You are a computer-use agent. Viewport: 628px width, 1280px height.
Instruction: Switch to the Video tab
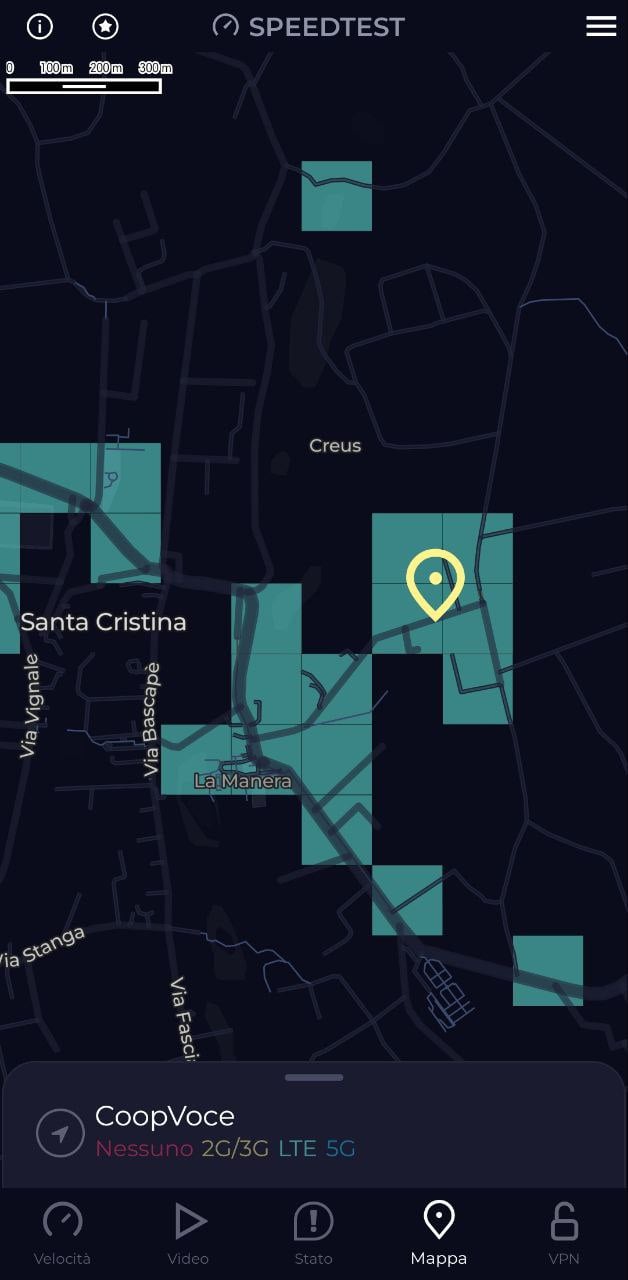coord(188,1235)
